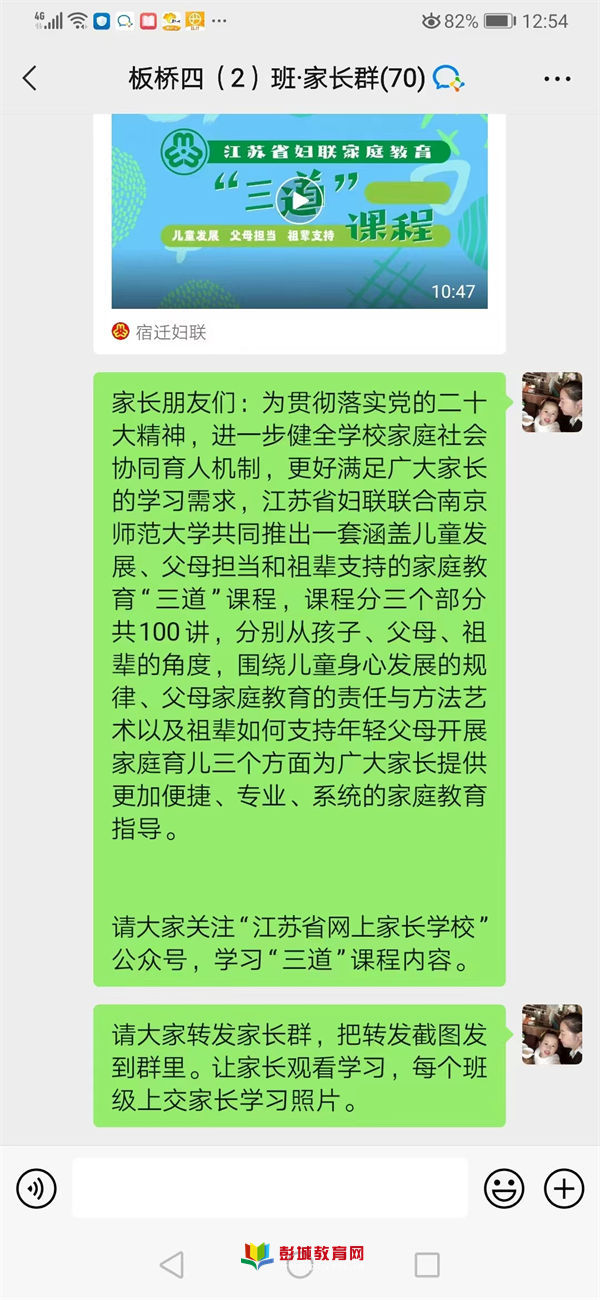Tap the message text field
Image resolution: width=600 pixels, height=1300 pixels.
pos(270,1188)
